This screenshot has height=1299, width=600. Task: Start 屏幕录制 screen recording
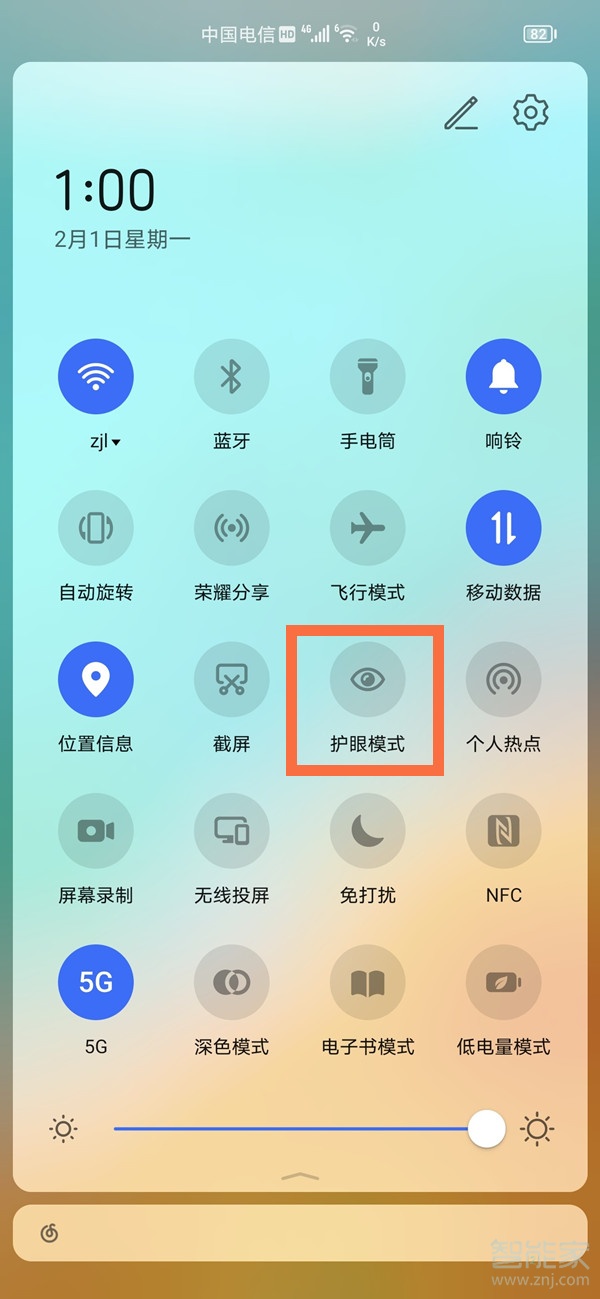pos(96,831)
